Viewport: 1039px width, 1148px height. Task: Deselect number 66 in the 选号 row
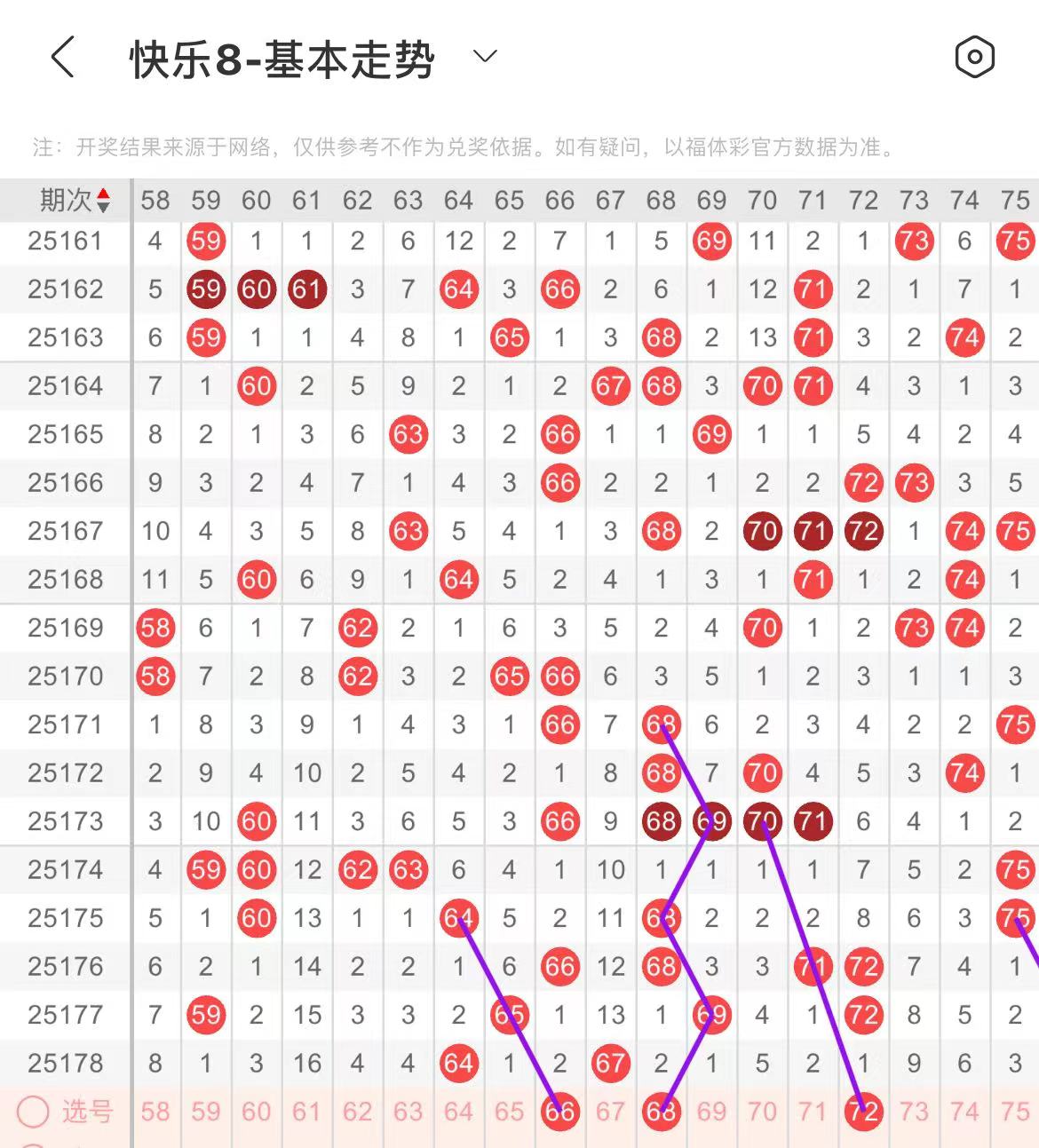559,1112
